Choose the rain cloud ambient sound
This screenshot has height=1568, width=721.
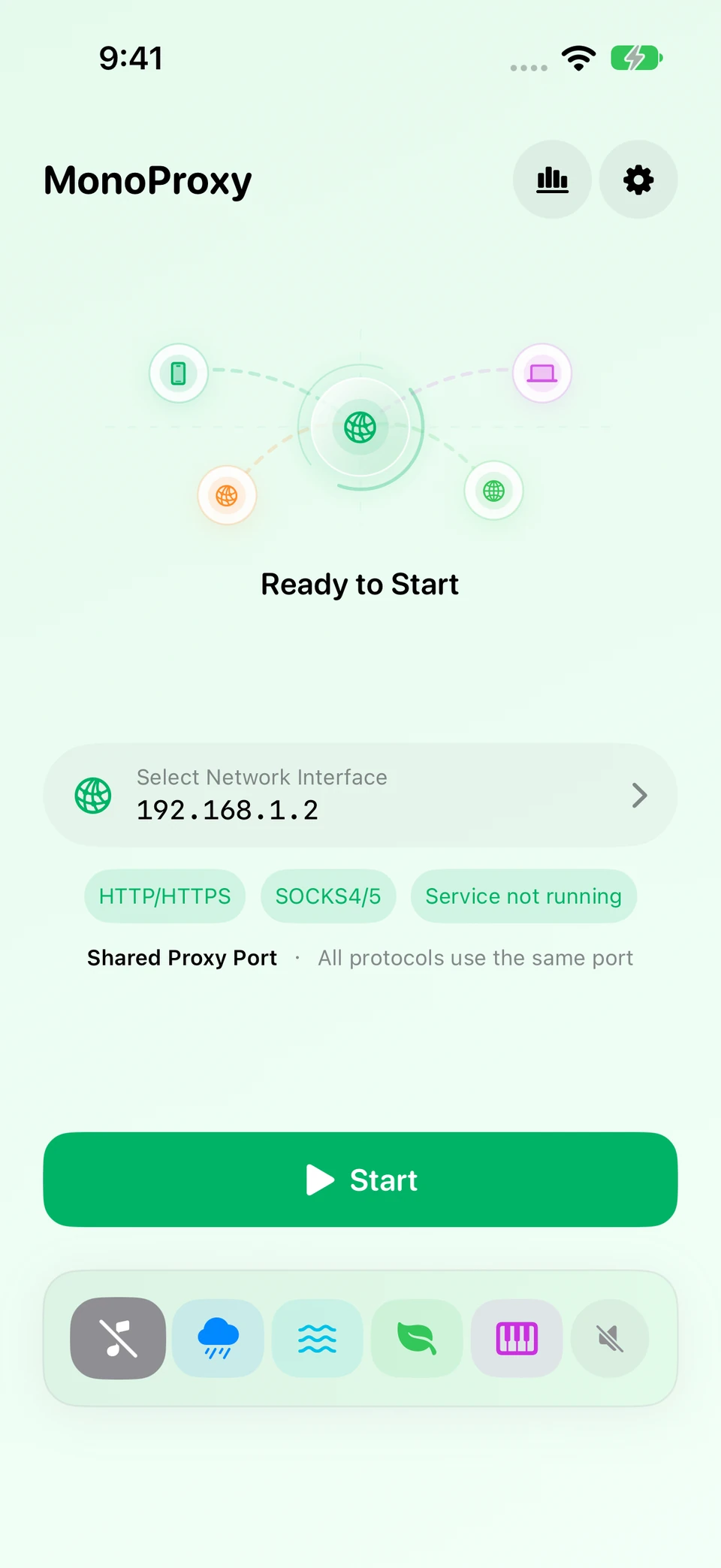coord(218,1338)
